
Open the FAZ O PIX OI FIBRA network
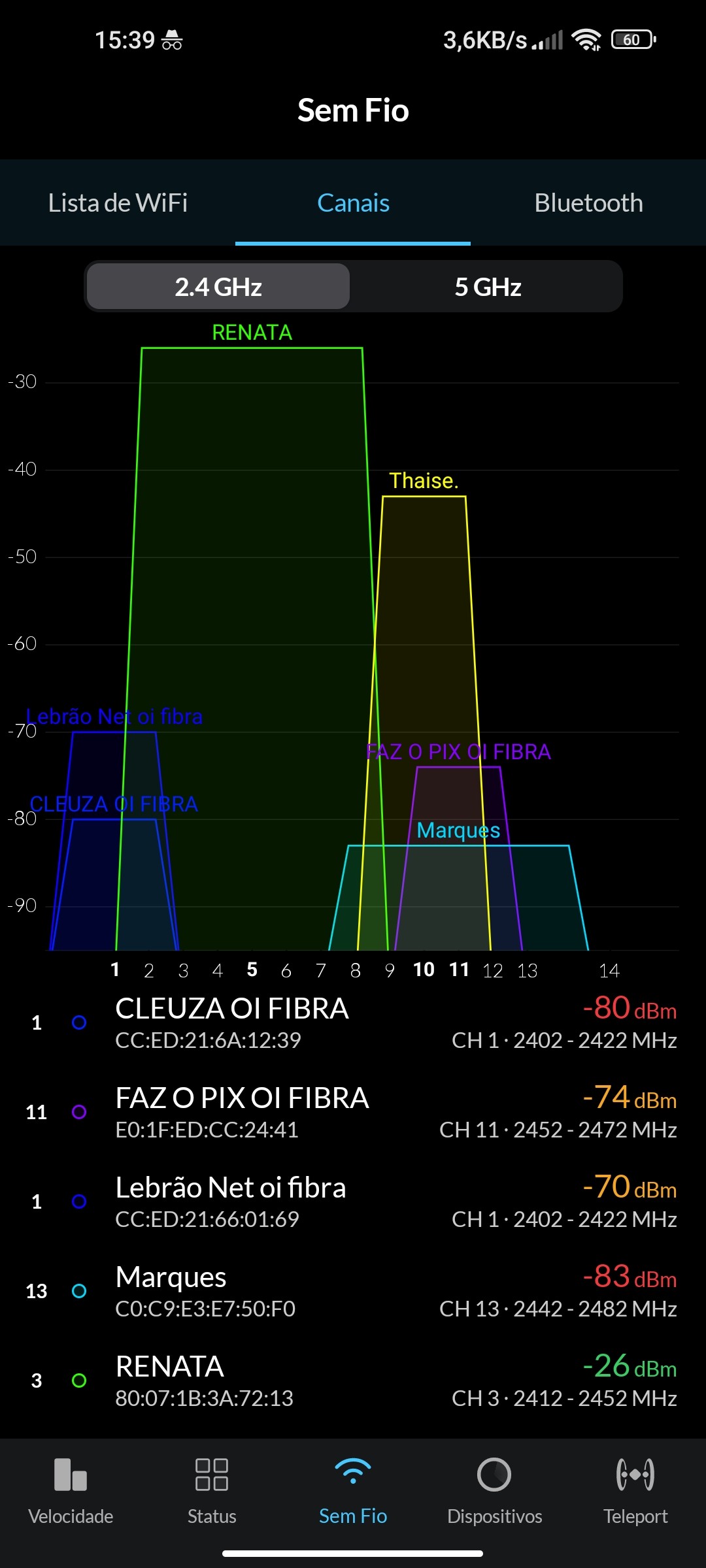[353, 1113]
